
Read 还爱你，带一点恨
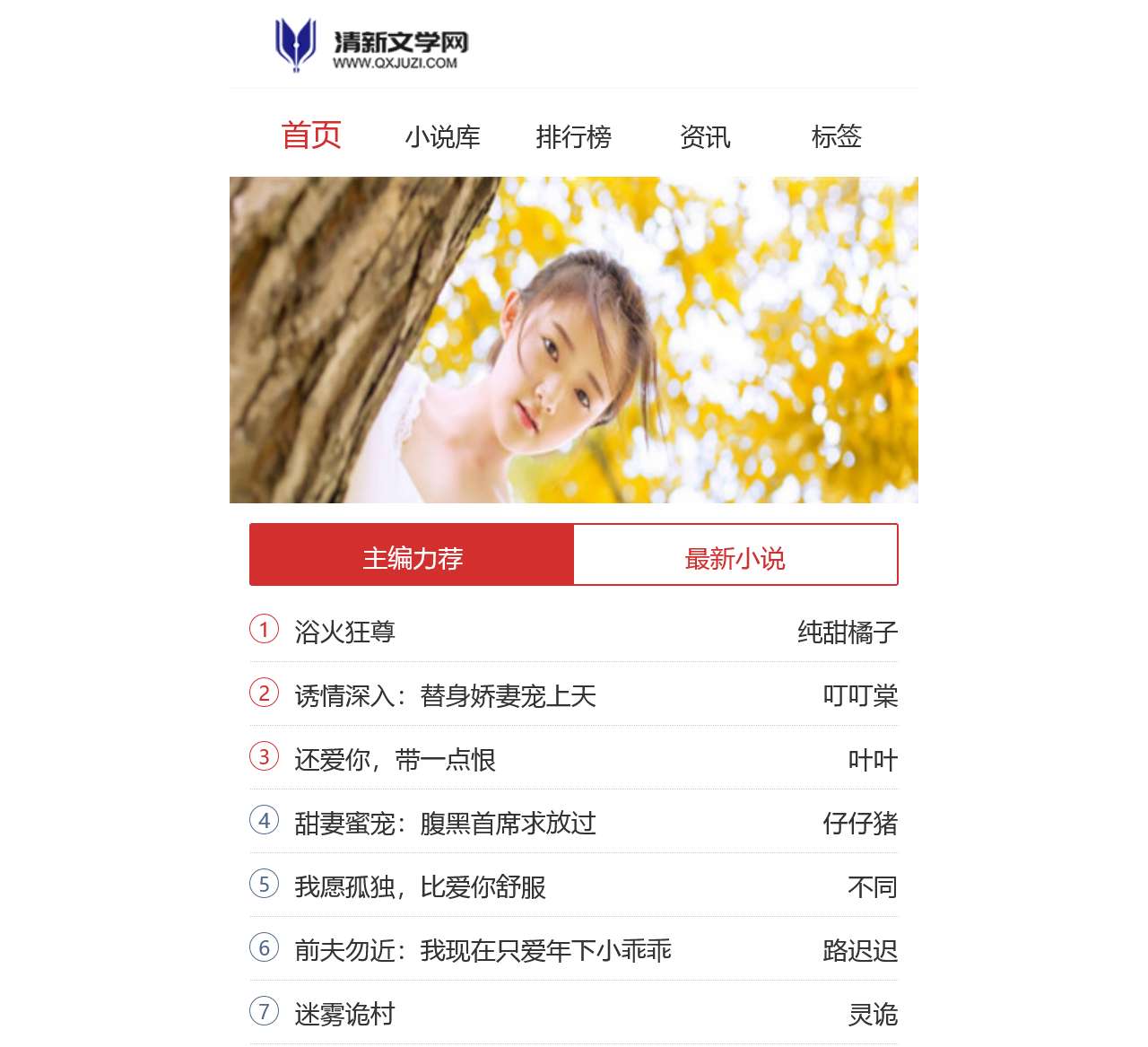395,759
